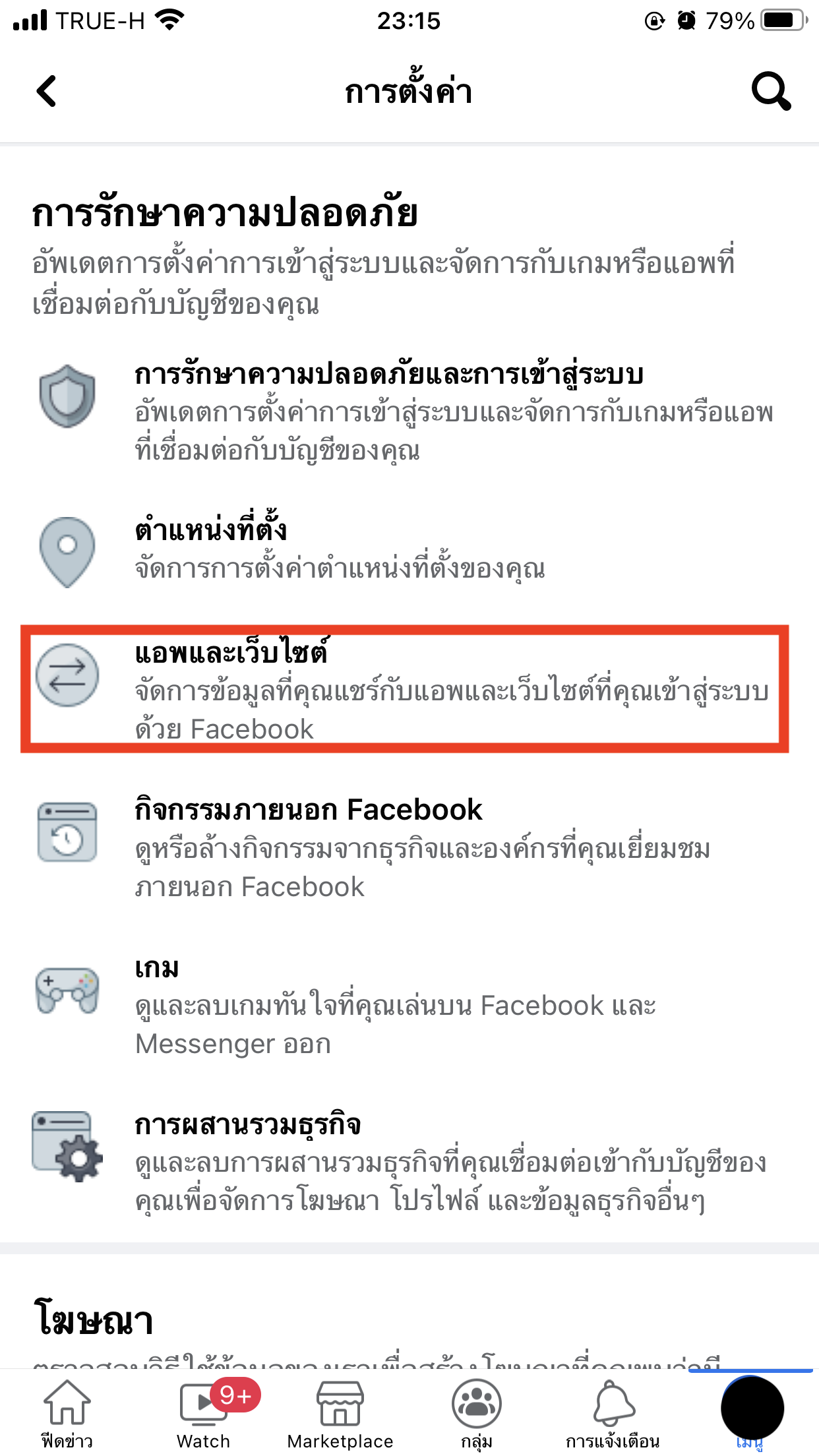Switch to the Watch tab

[204, 1412]
